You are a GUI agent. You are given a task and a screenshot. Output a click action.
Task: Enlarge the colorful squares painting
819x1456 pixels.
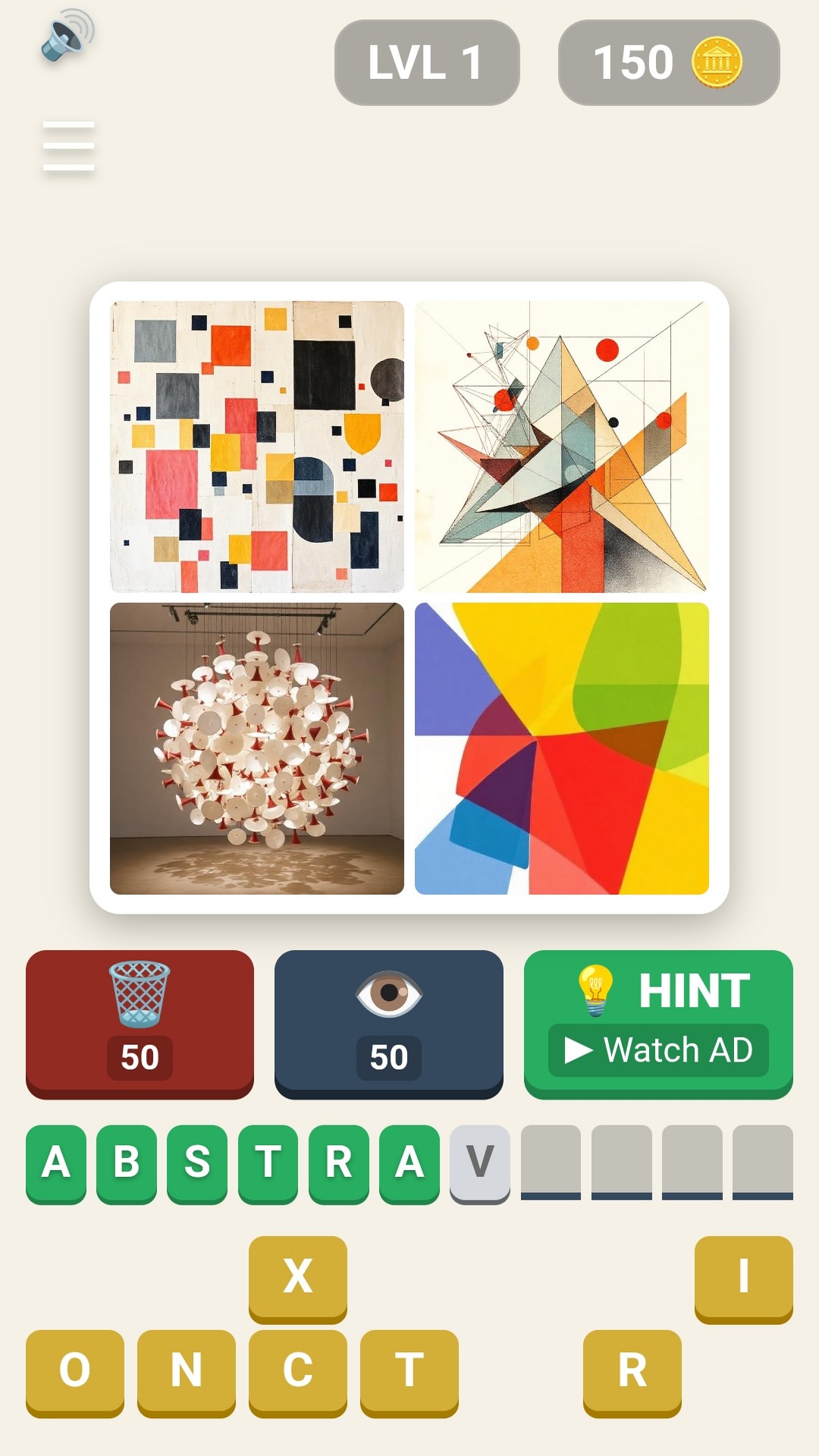point(257,447)
